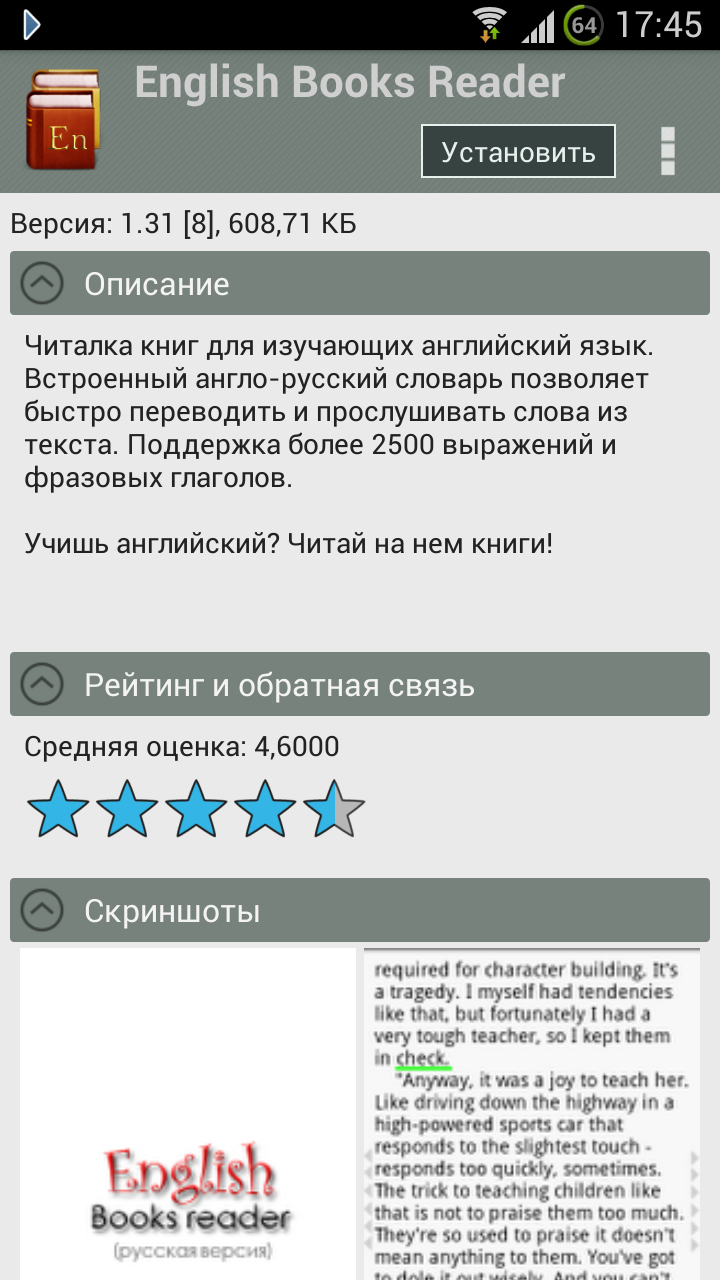Tap the rating stars to rate
Image resolution: width=720 pixels, height=1280 pixels.
[x=196, y=810]
